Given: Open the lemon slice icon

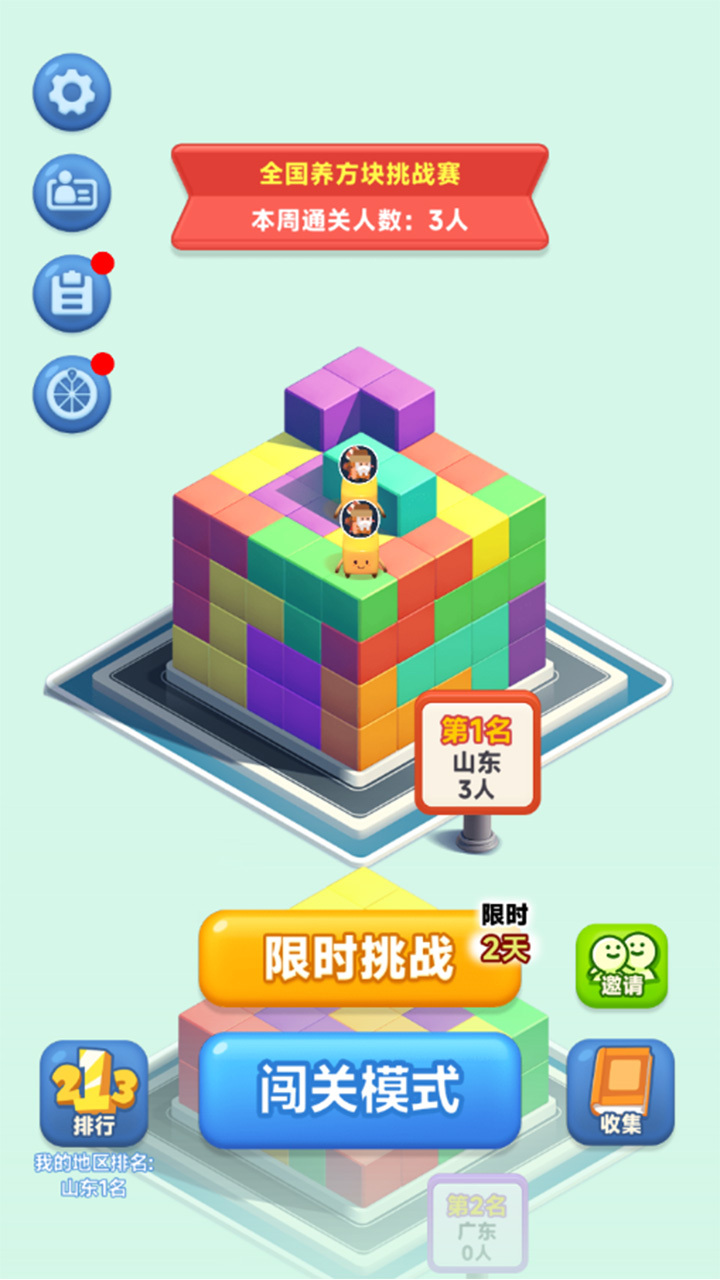Looking at the screenshot, I should click(72, 393).
